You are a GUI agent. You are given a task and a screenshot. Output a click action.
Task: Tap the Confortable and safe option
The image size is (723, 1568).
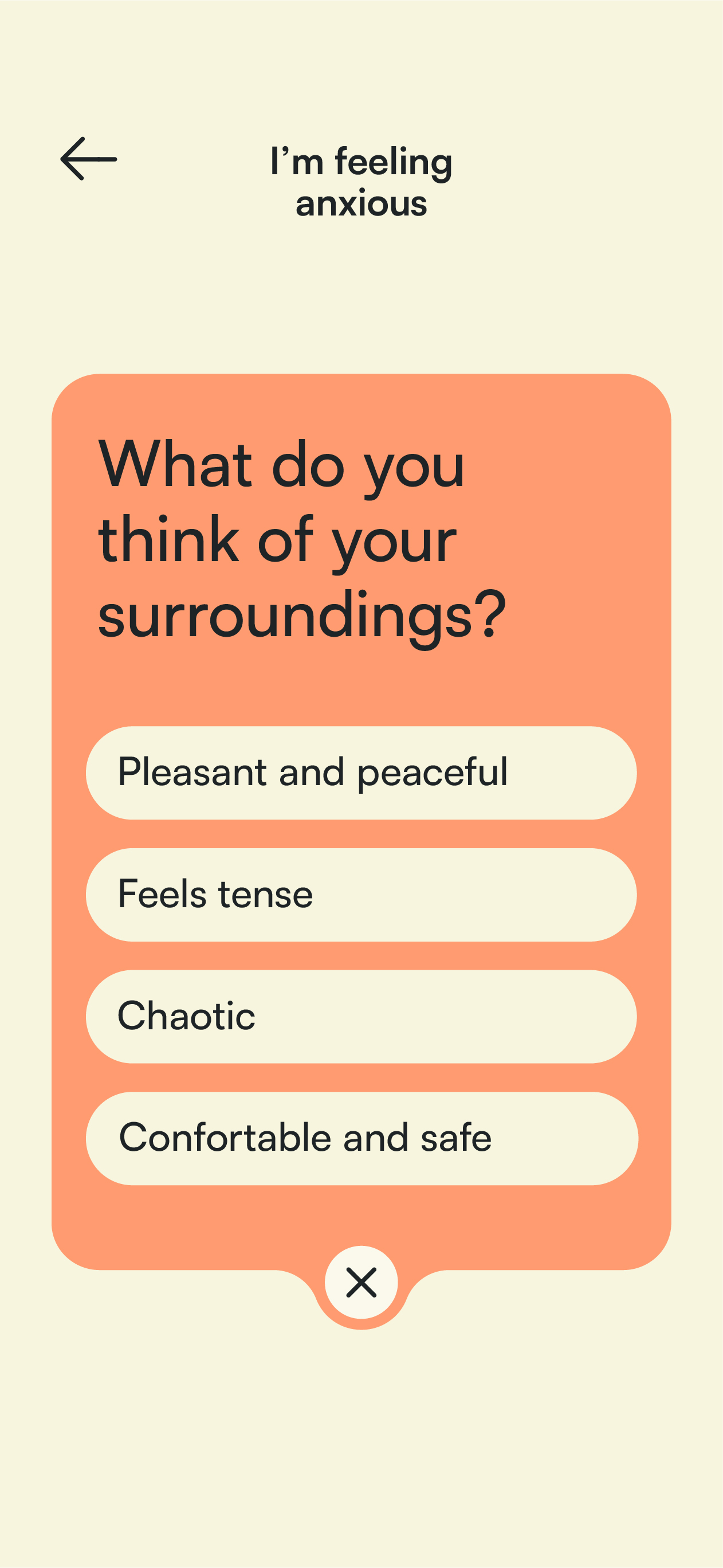click(361, 1138)
